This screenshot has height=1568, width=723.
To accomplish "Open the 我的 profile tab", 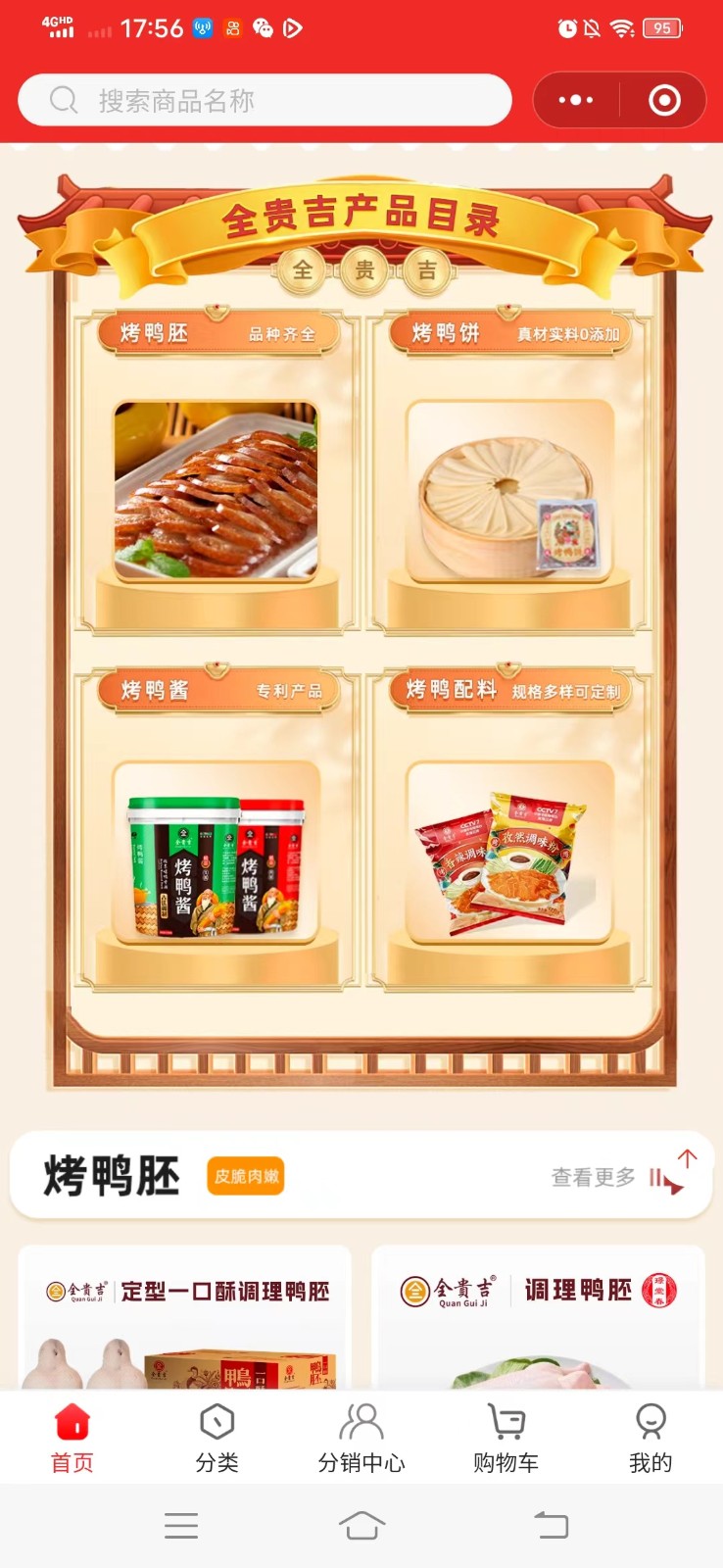I will coord(651,1438).
